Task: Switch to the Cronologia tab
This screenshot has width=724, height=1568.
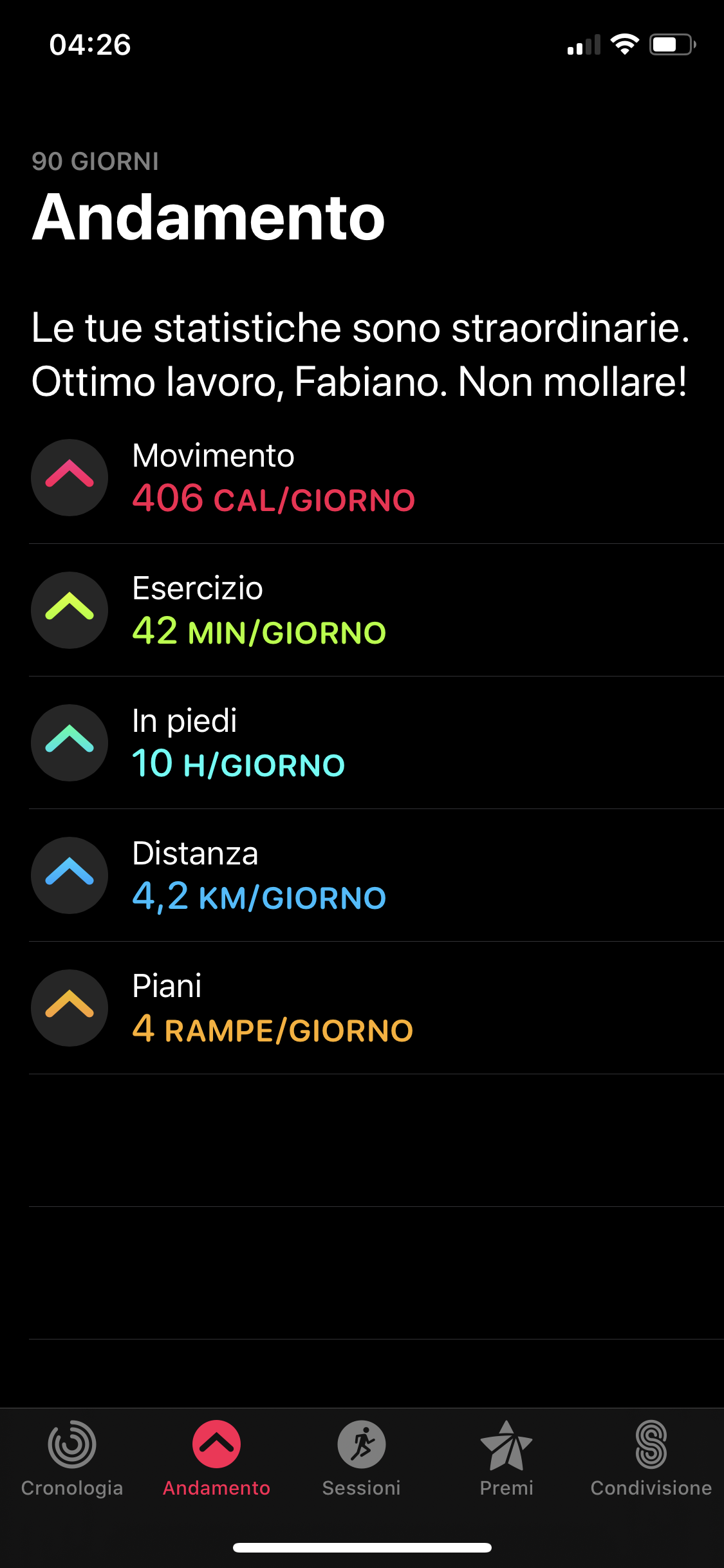Action: point(72,1459)
